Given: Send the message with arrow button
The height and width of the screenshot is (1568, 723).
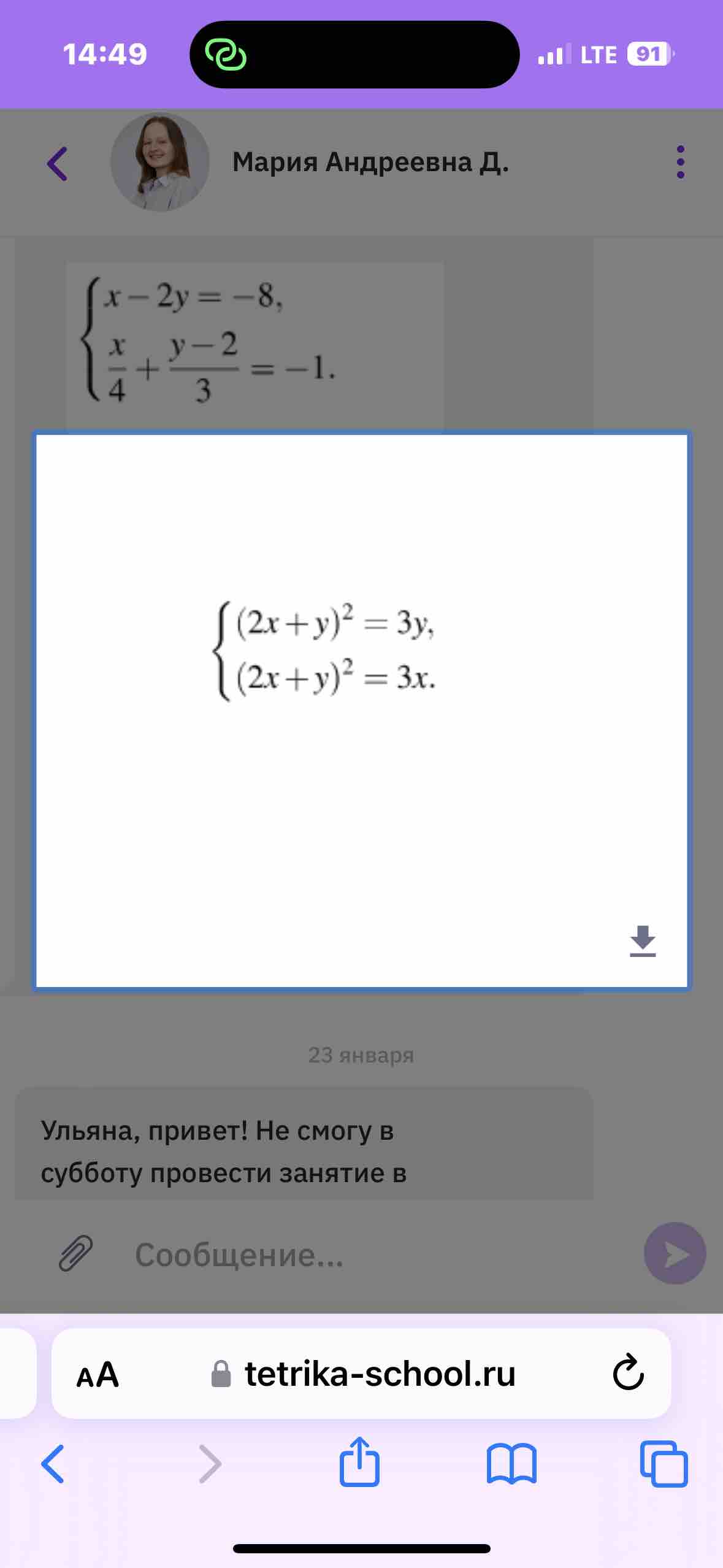Looking at the screenshot, I should click(675, 1253).
